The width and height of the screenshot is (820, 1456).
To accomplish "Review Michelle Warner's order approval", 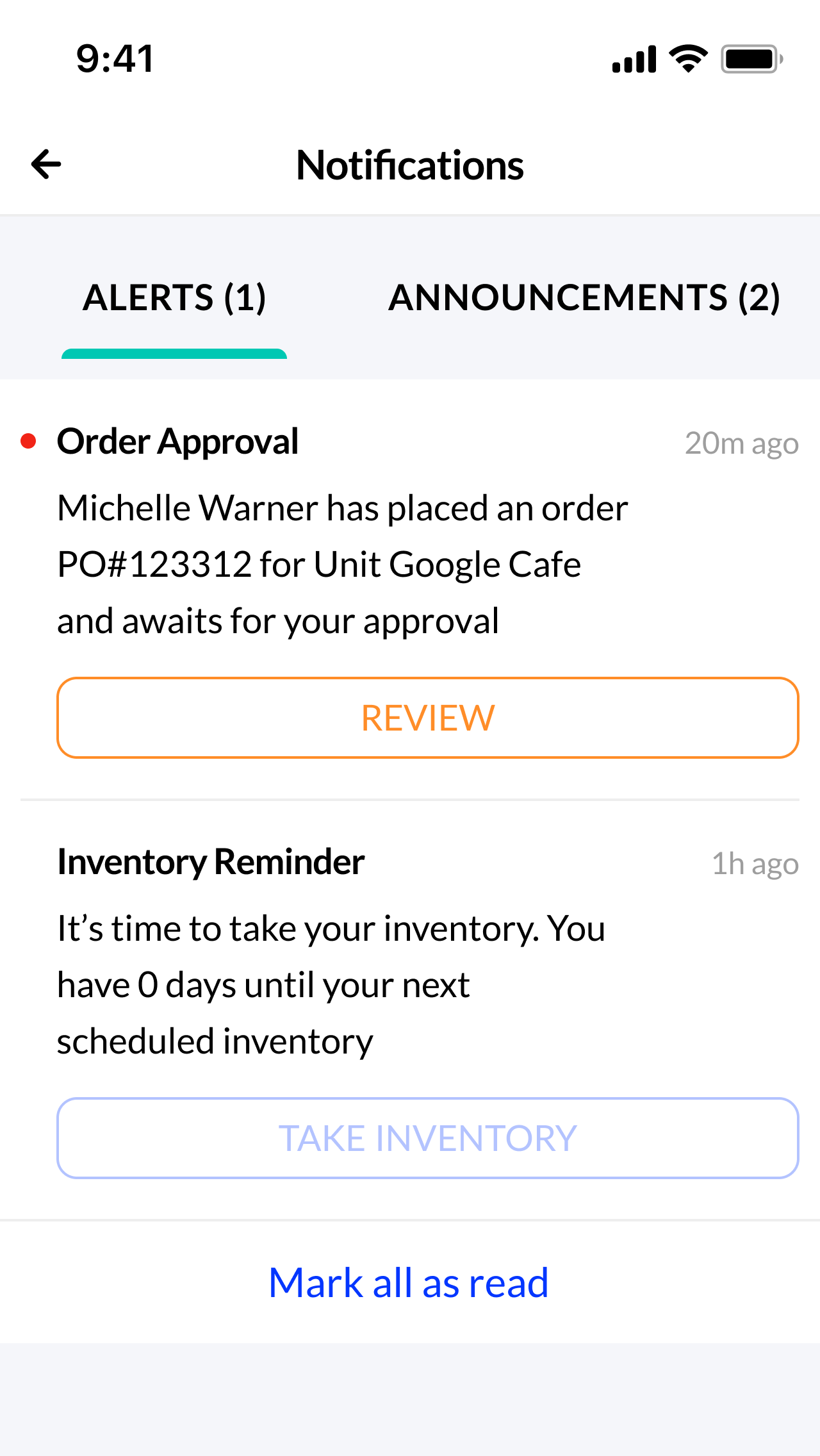I will tap(428, 718).
